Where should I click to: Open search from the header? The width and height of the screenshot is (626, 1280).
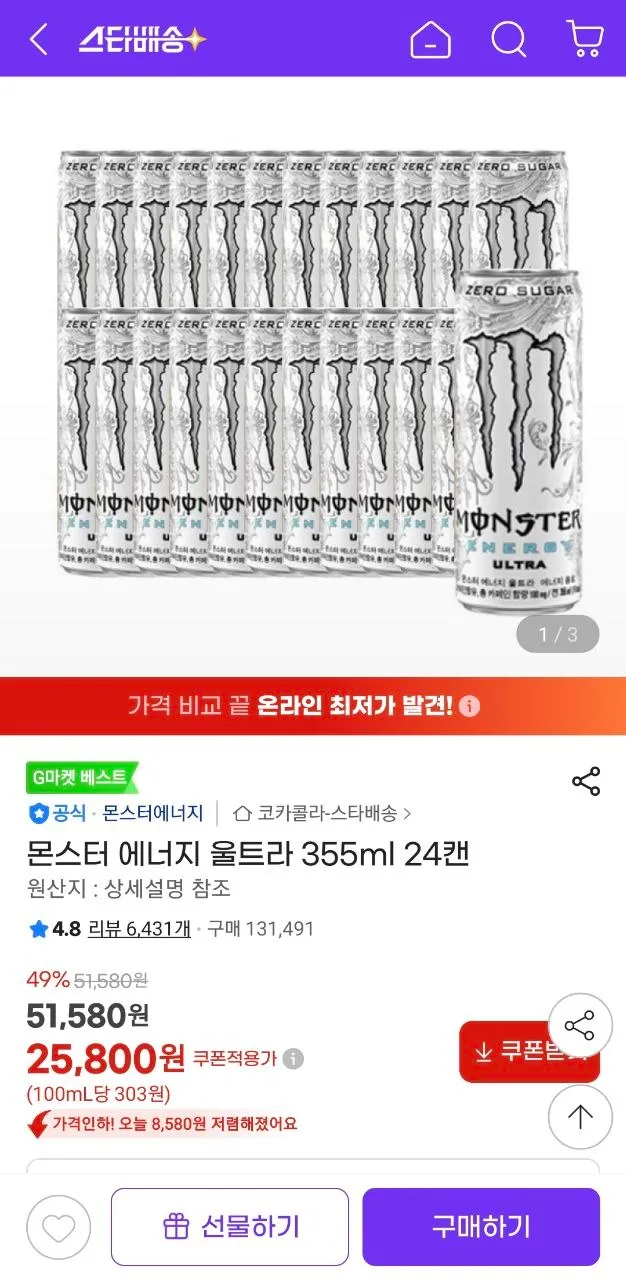click(x=508, y=40)
